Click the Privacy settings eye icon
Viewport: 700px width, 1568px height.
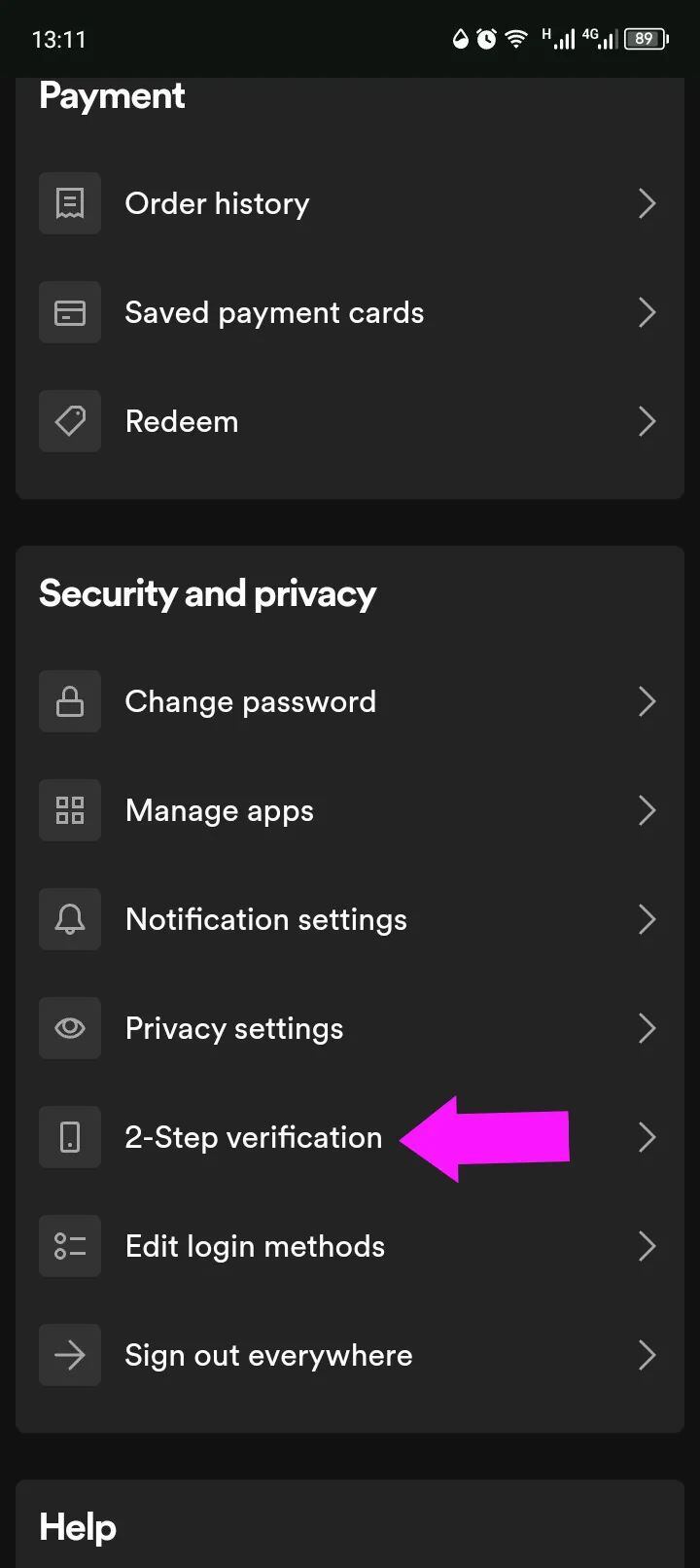pos(69,1027)
